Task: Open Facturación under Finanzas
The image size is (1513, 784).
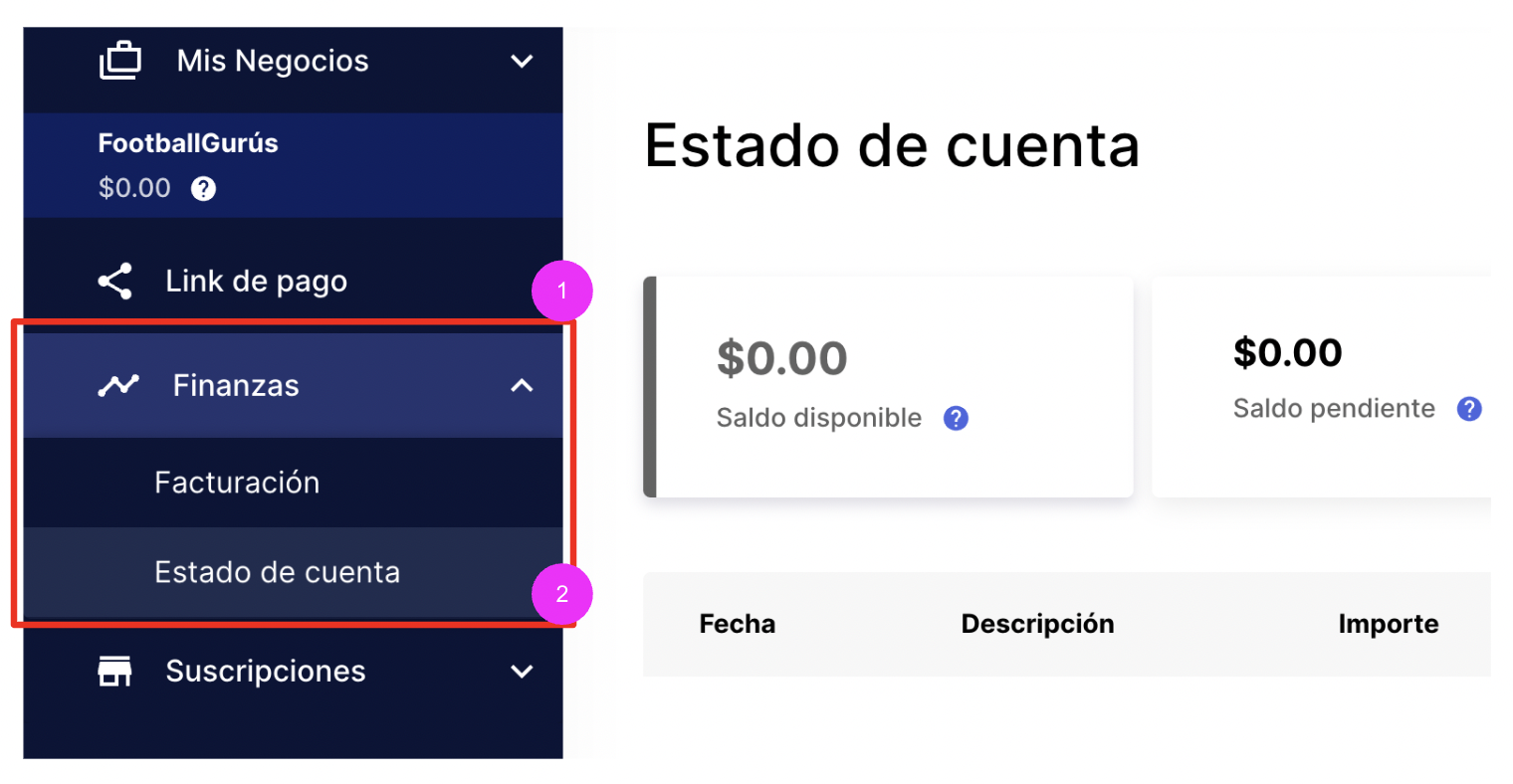Action: tap(237, 483)
